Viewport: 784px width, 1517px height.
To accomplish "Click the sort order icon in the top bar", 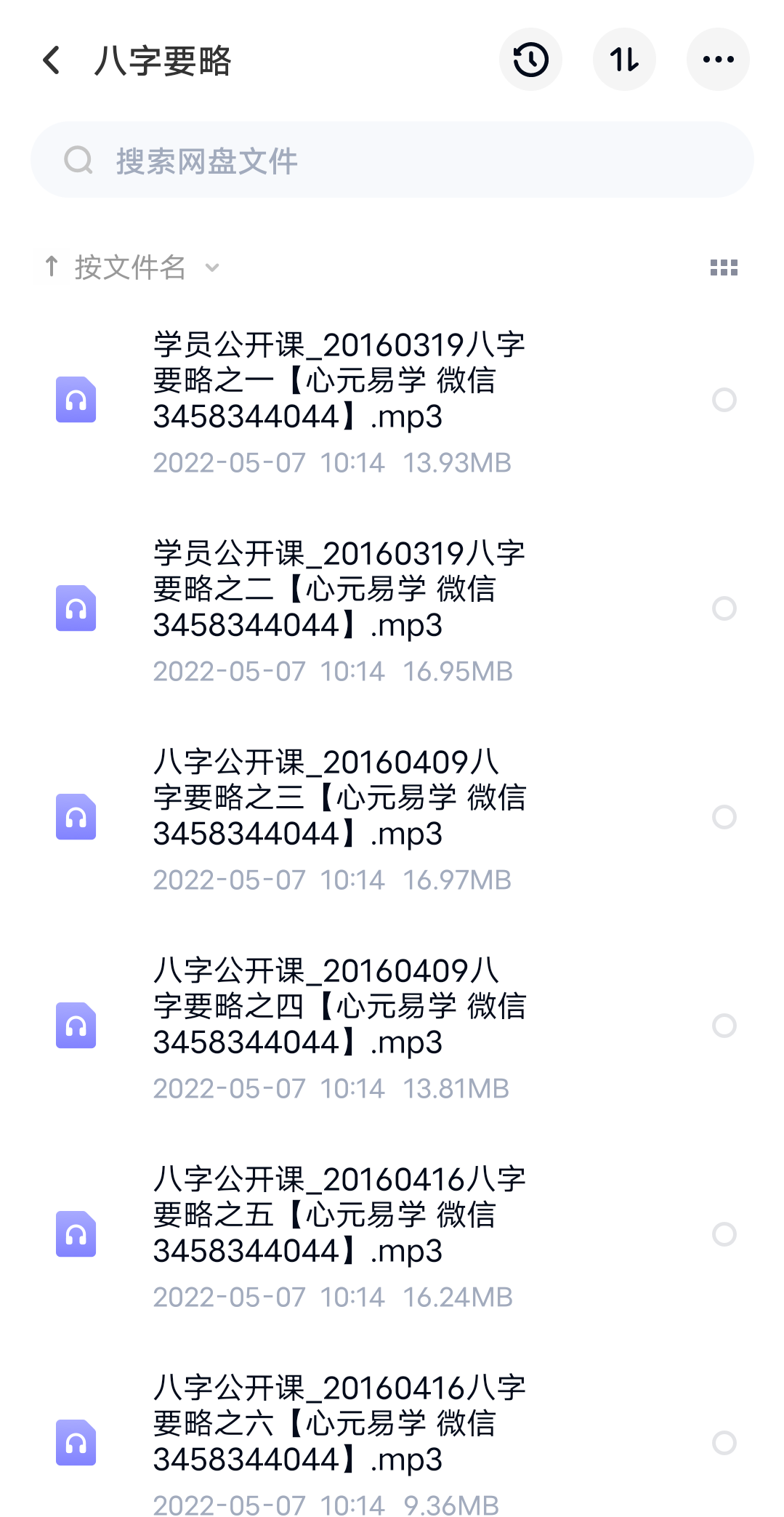I will coord(623,60).
